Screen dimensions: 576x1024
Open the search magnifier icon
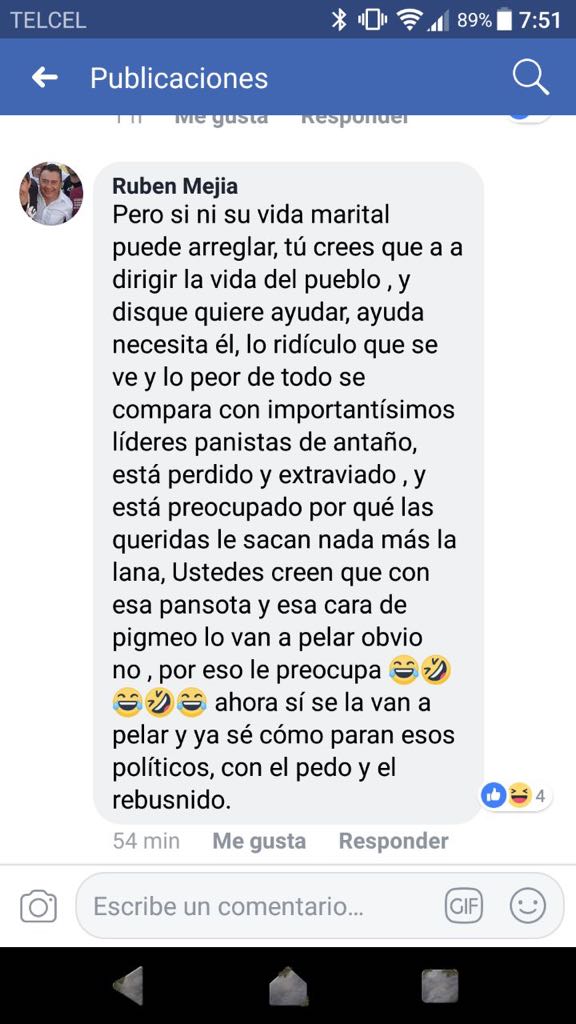click(x=530, y=78)
